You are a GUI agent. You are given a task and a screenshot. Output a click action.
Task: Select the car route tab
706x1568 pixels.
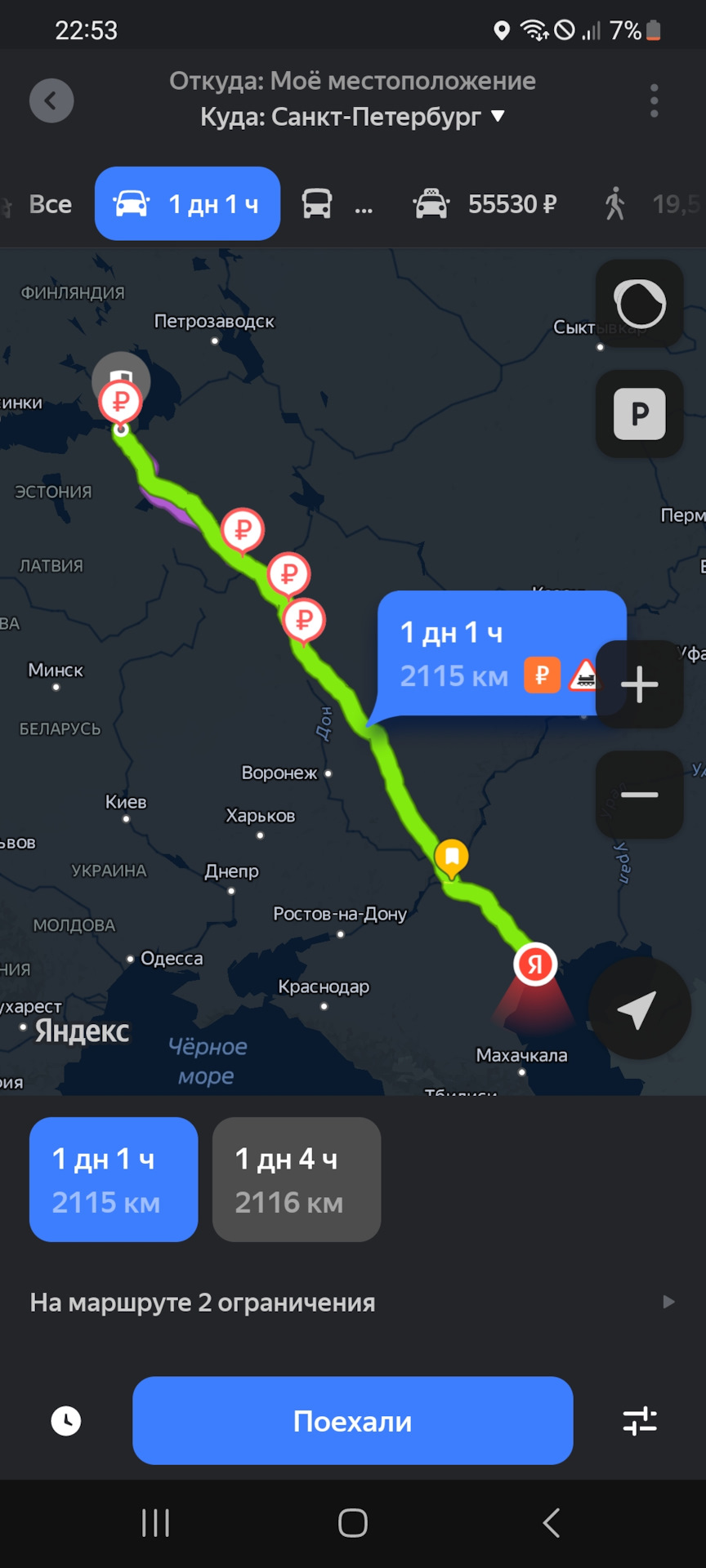pyautogui.click(x=188, y=204)
